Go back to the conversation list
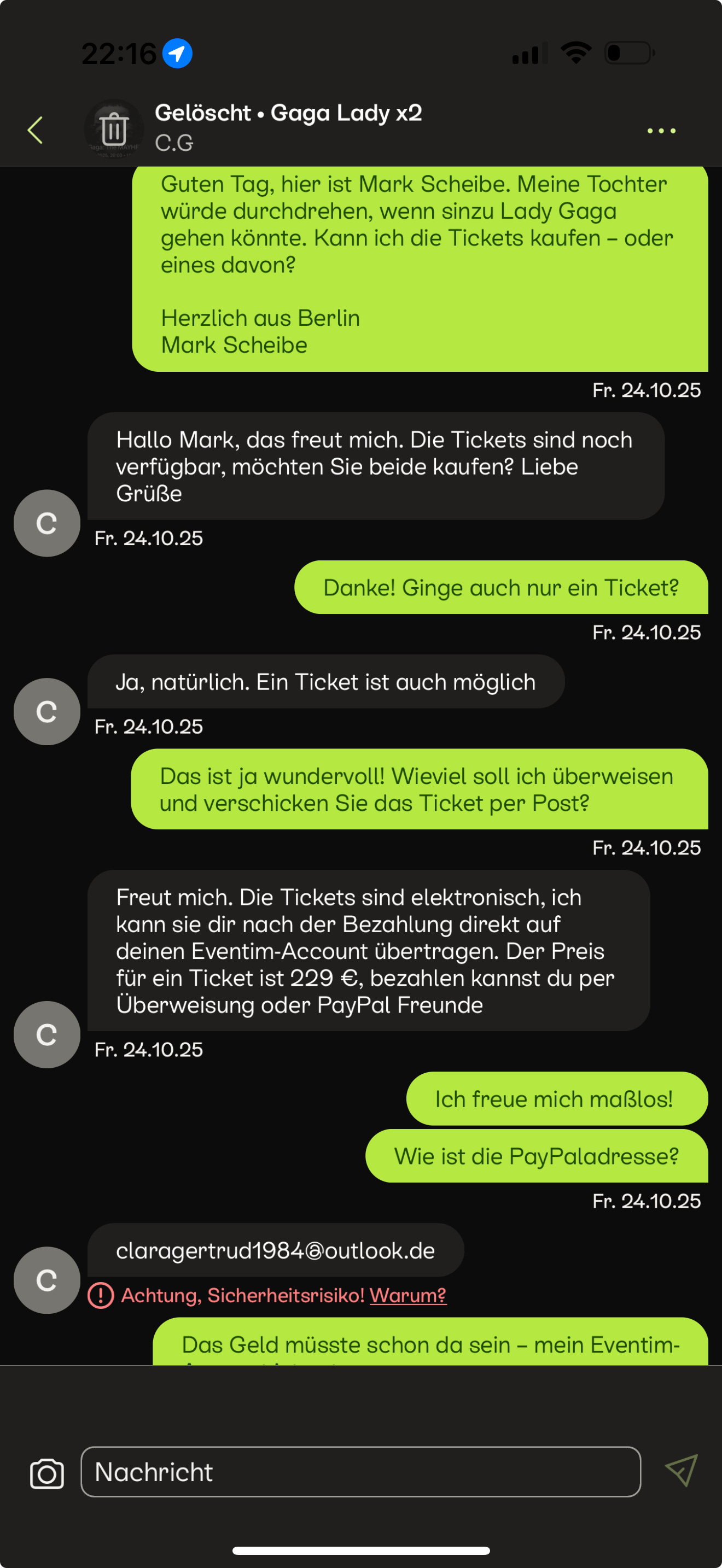 click(x=36, y=130)
